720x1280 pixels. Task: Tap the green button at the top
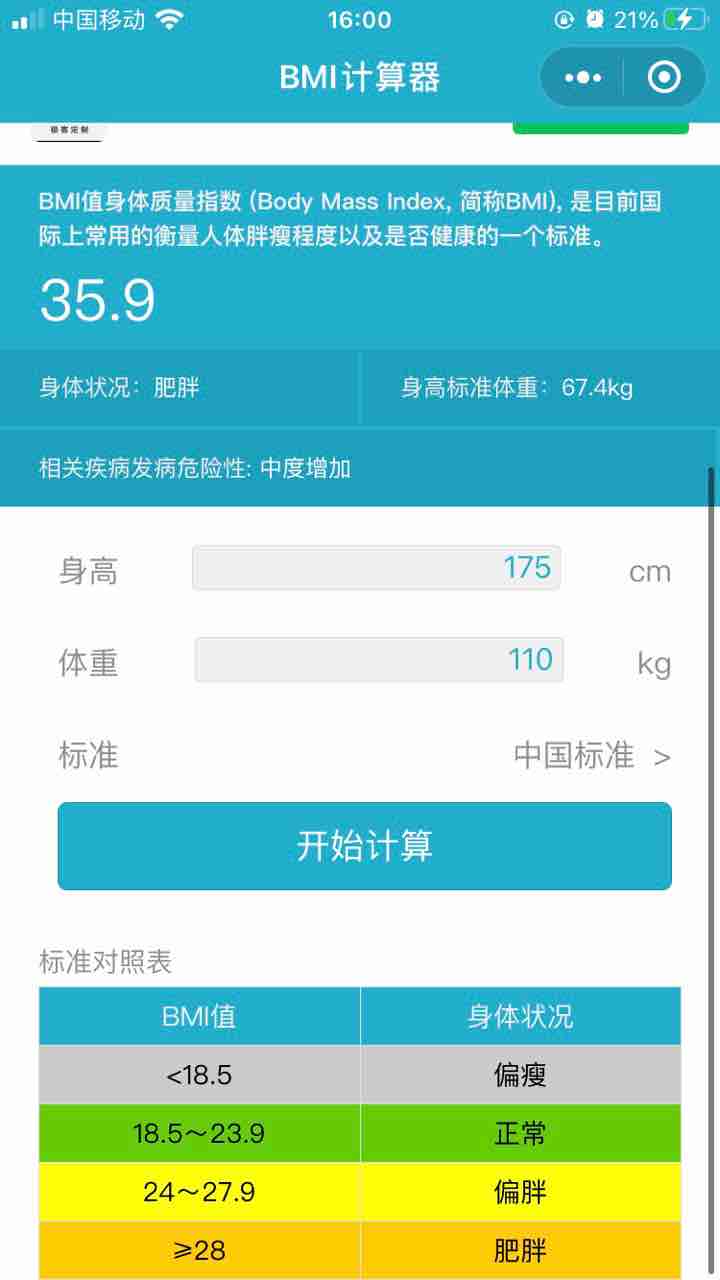click(600, 127)
